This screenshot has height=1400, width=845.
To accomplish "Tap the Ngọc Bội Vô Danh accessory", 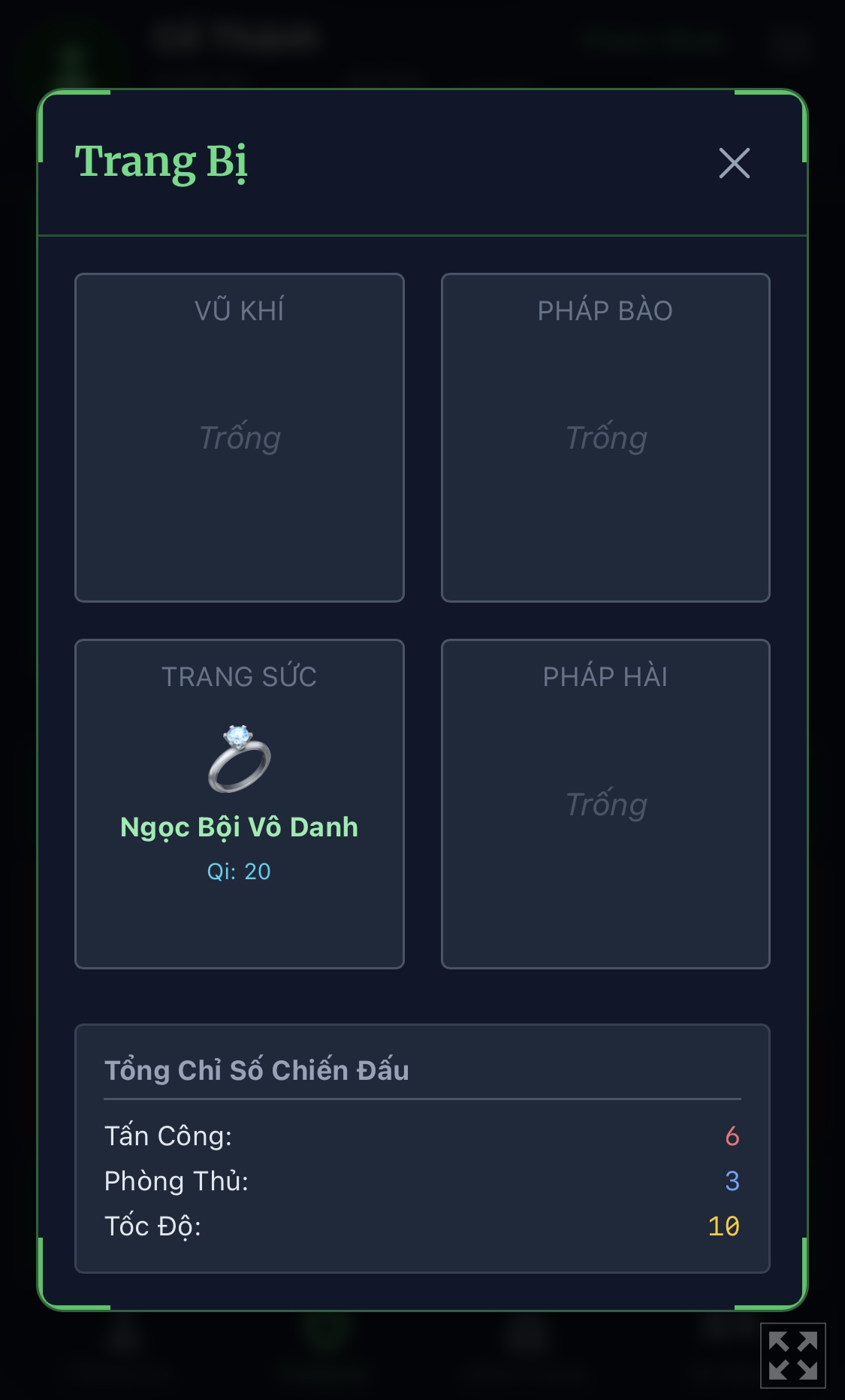I will pos(240,804).
